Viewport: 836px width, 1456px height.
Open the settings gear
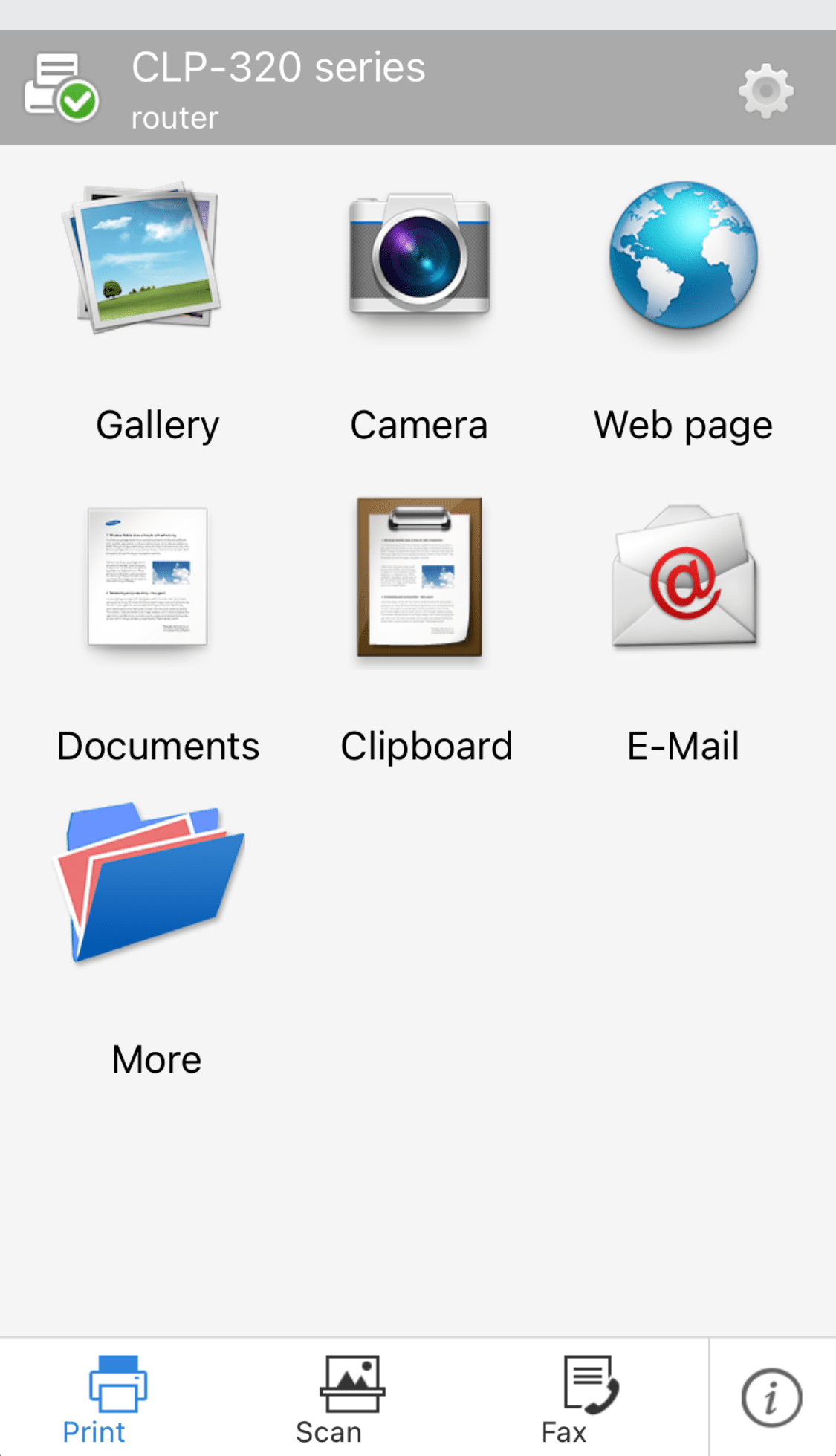(765, 91)
